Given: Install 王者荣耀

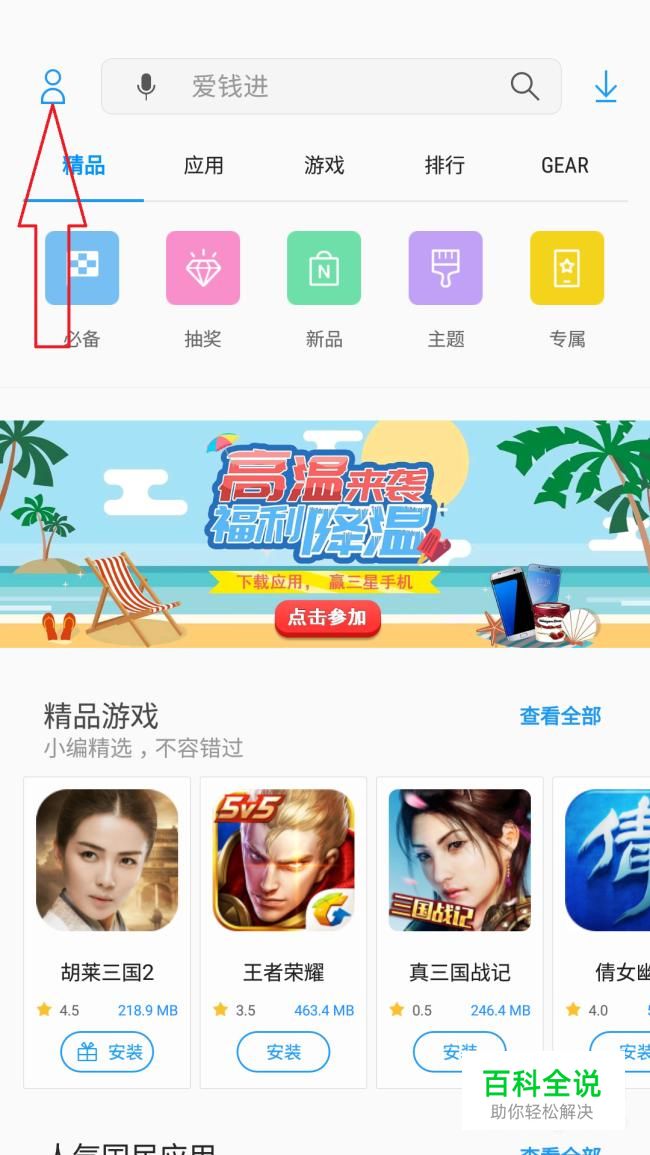Looking at the screenshot, I should coord(283,1052).
